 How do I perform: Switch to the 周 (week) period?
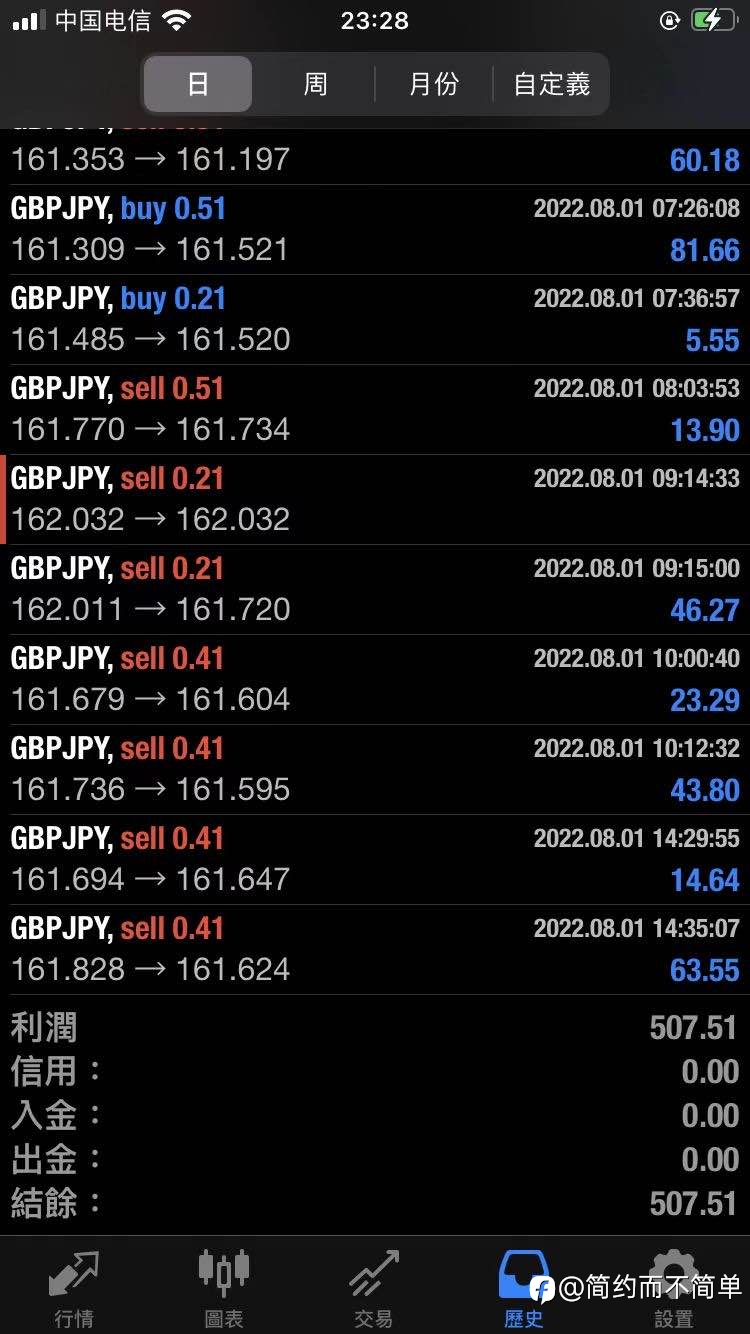point(315,84)
